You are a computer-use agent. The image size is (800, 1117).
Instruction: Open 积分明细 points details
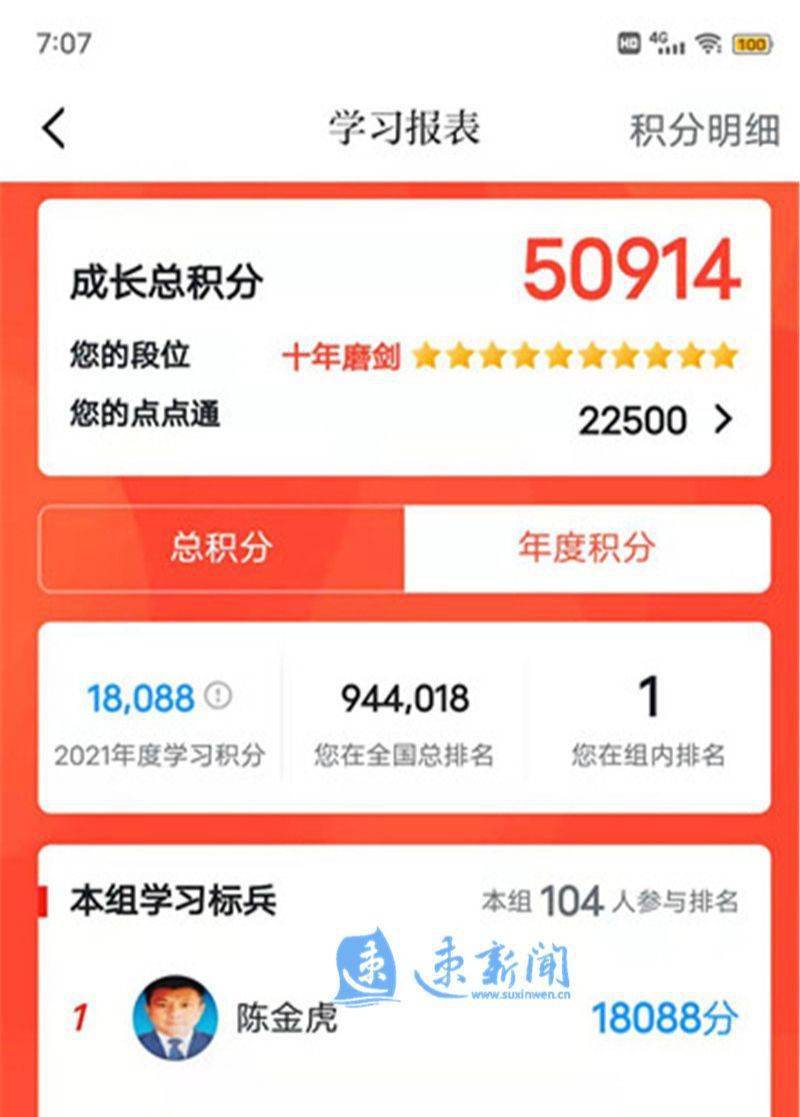click(704, 130)
